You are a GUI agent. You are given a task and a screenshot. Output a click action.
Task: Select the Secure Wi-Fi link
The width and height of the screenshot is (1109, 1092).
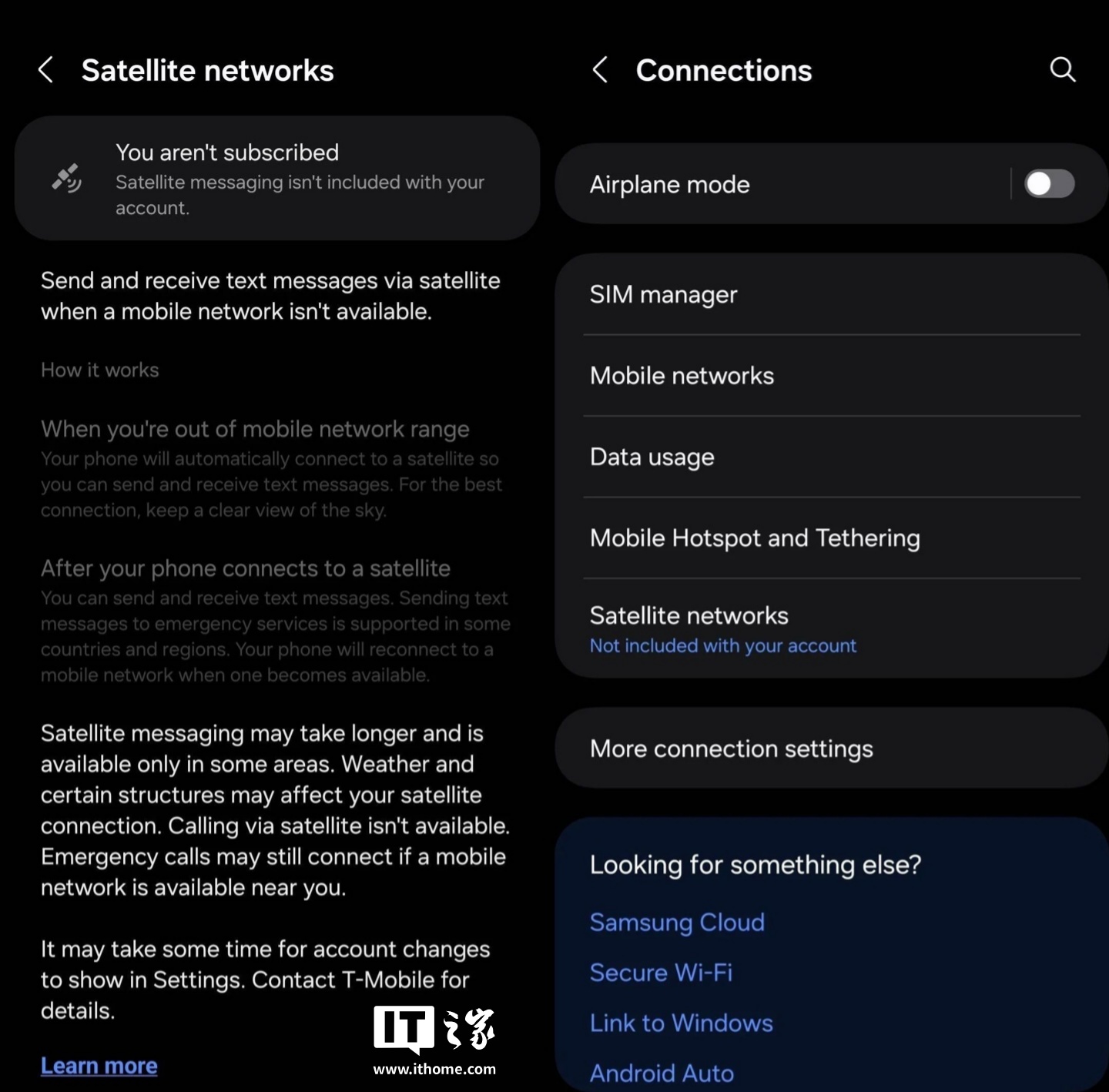point(661,973)
